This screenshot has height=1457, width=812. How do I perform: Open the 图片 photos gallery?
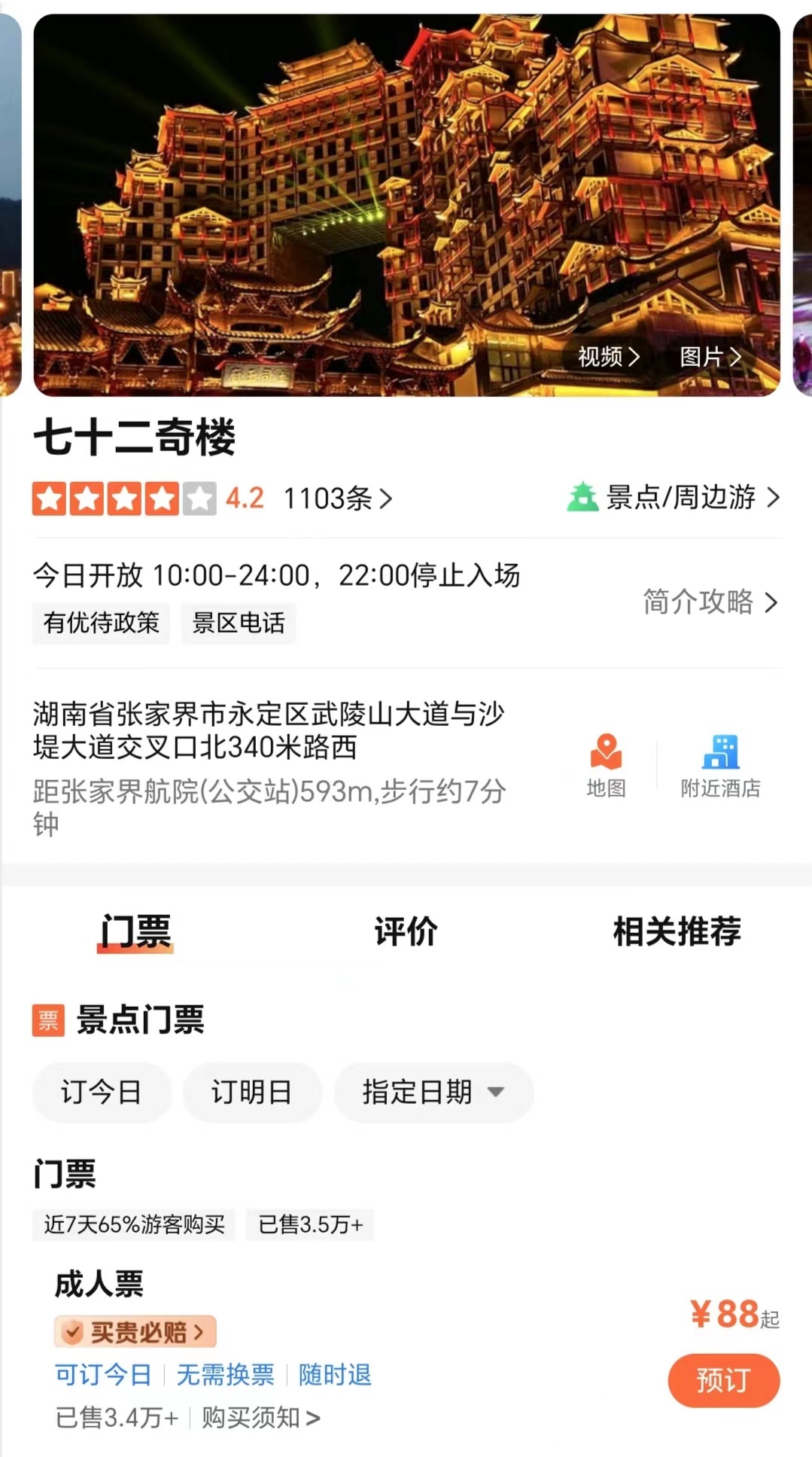point(710,356)
